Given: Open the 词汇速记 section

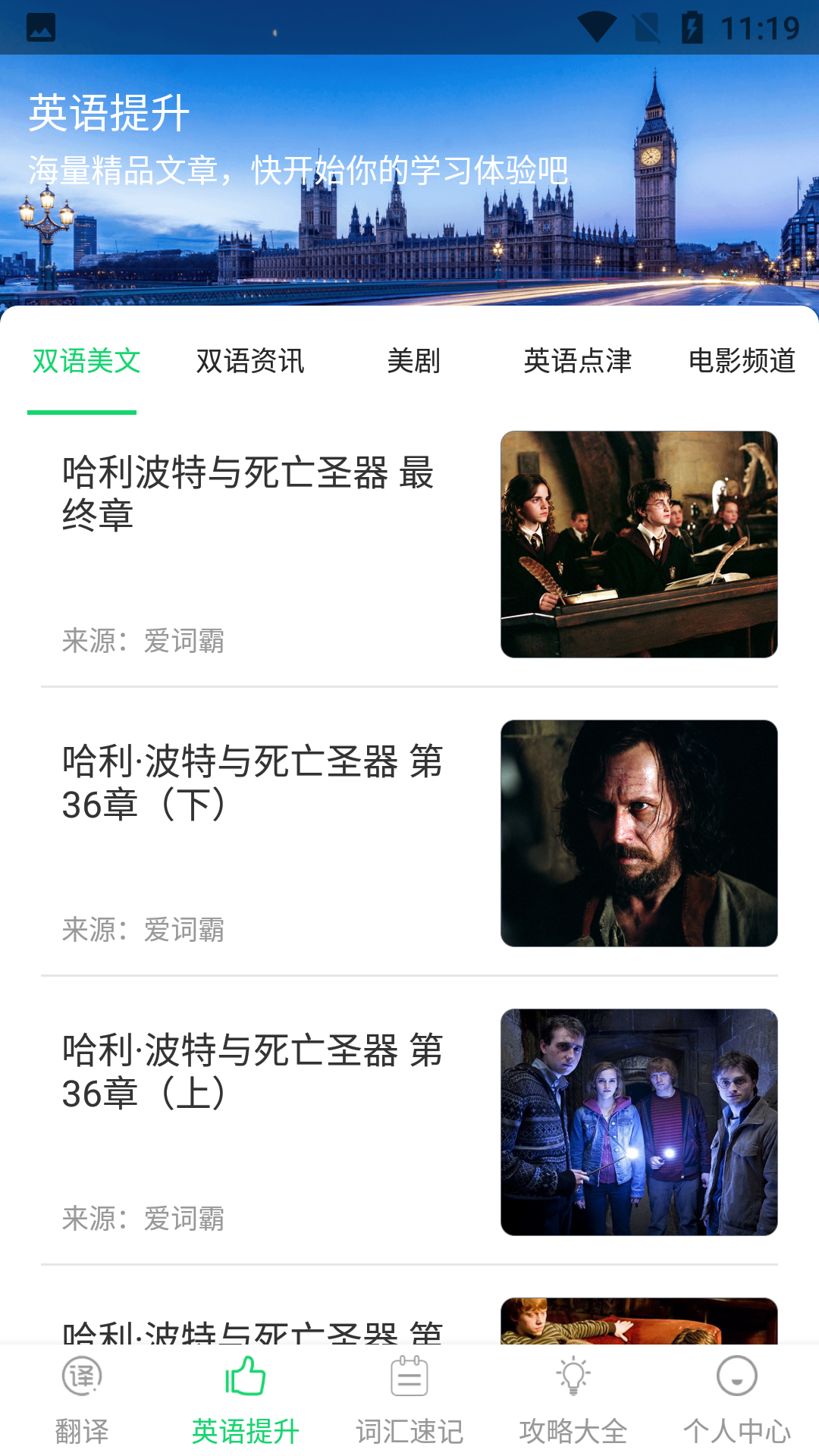Looking at the screenshot, I should tap(409, 1401).
